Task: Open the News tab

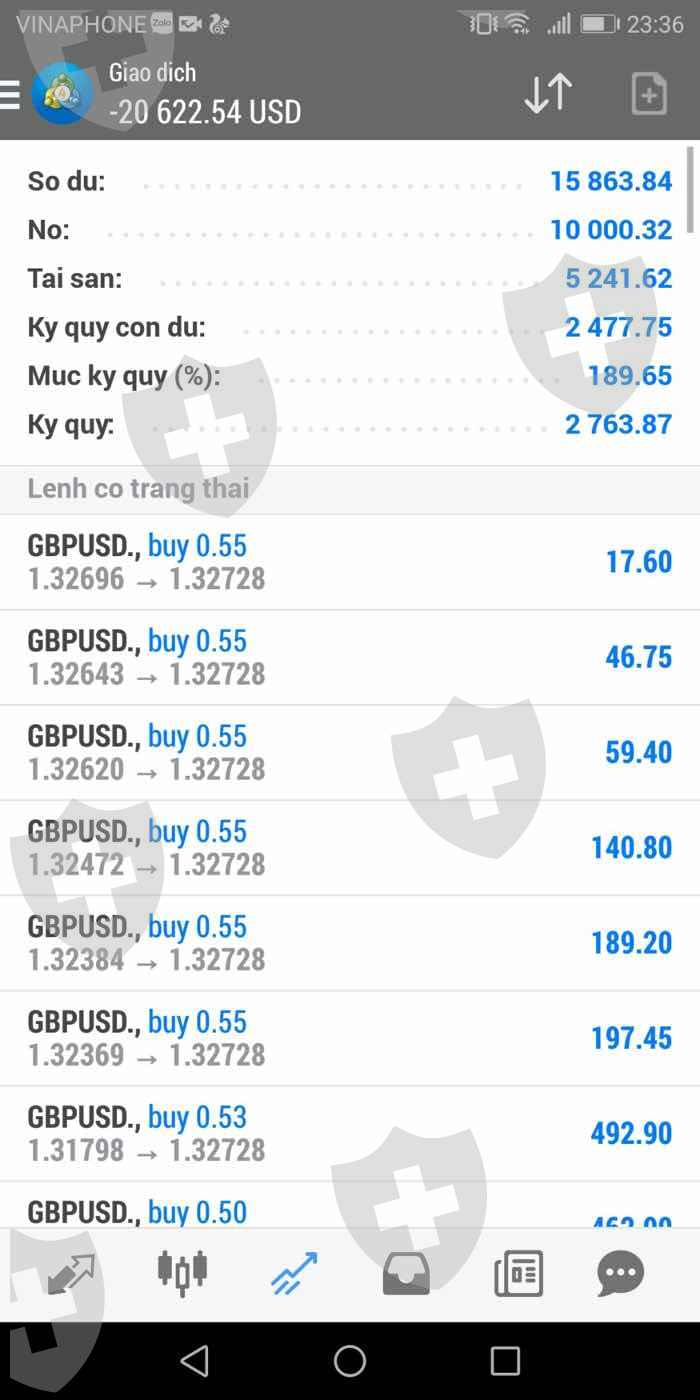Action: click(x=518, y=1274)
